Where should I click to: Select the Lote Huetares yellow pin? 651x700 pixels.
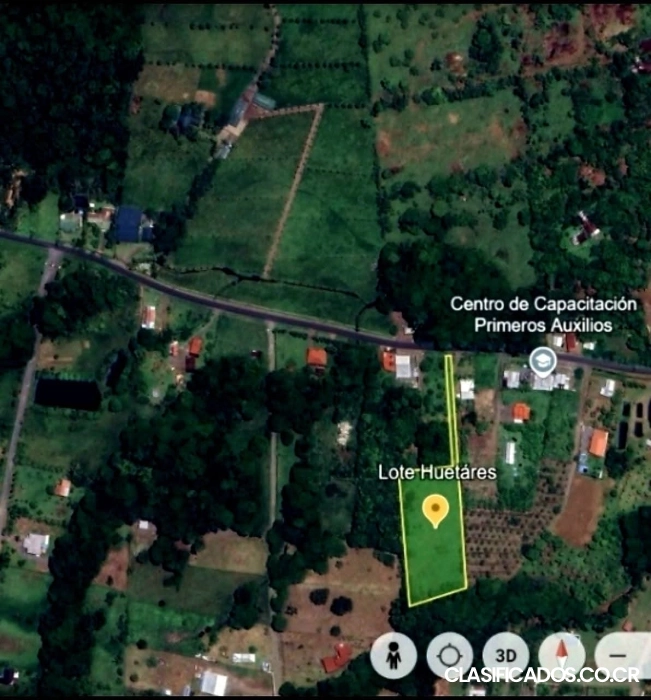(x=435, y=510)
